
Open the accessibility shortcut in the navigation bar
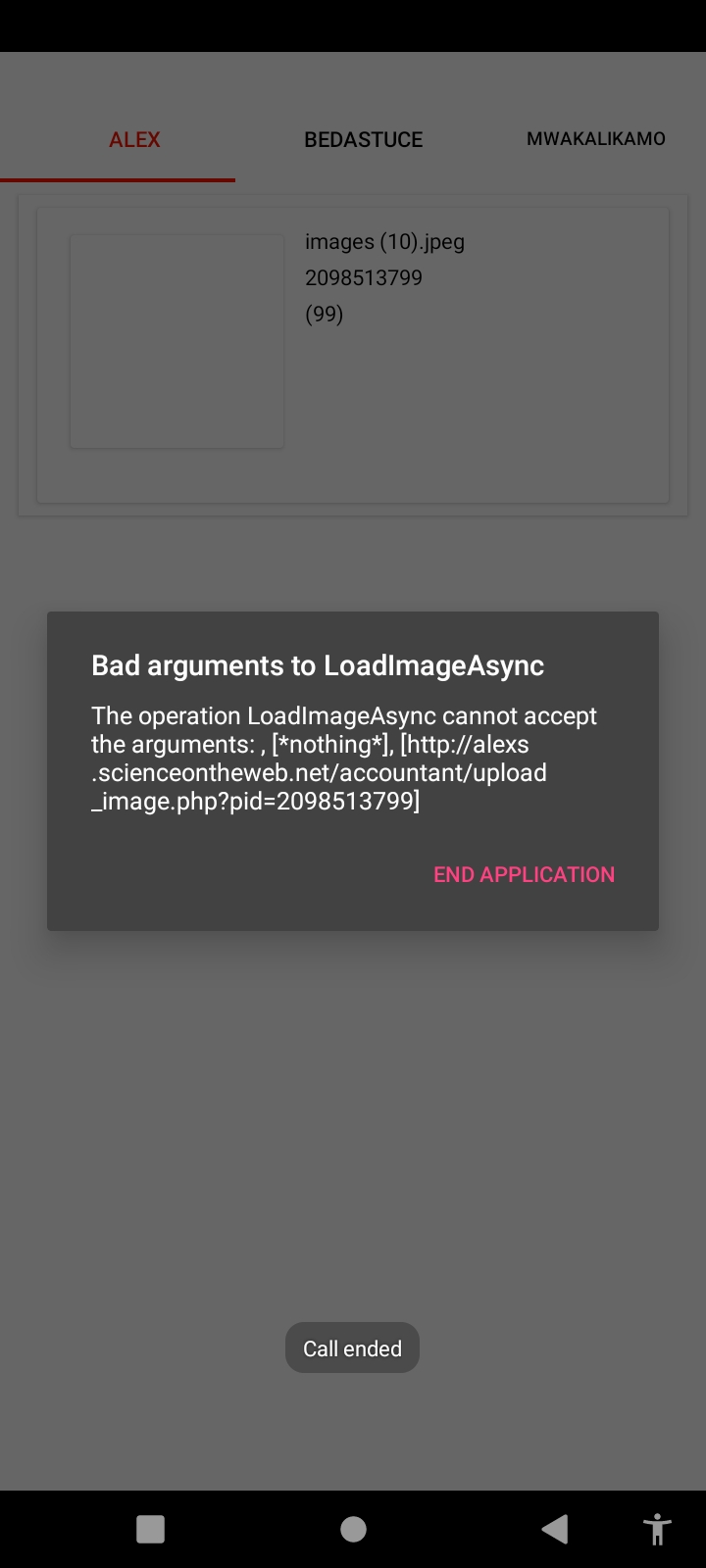[657, 1529]
